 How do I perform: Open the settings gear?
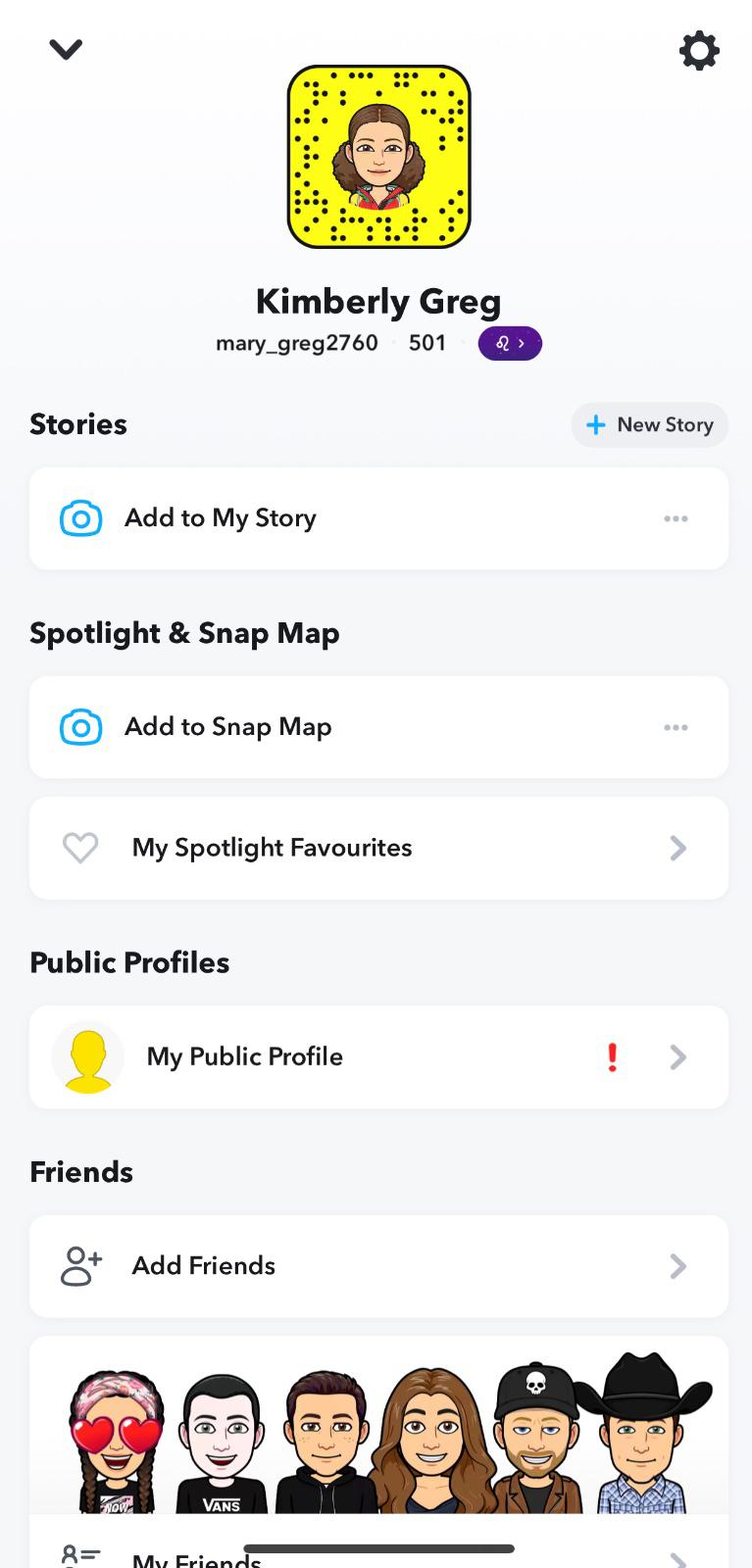pyautogui.click(x=699, y=50)
